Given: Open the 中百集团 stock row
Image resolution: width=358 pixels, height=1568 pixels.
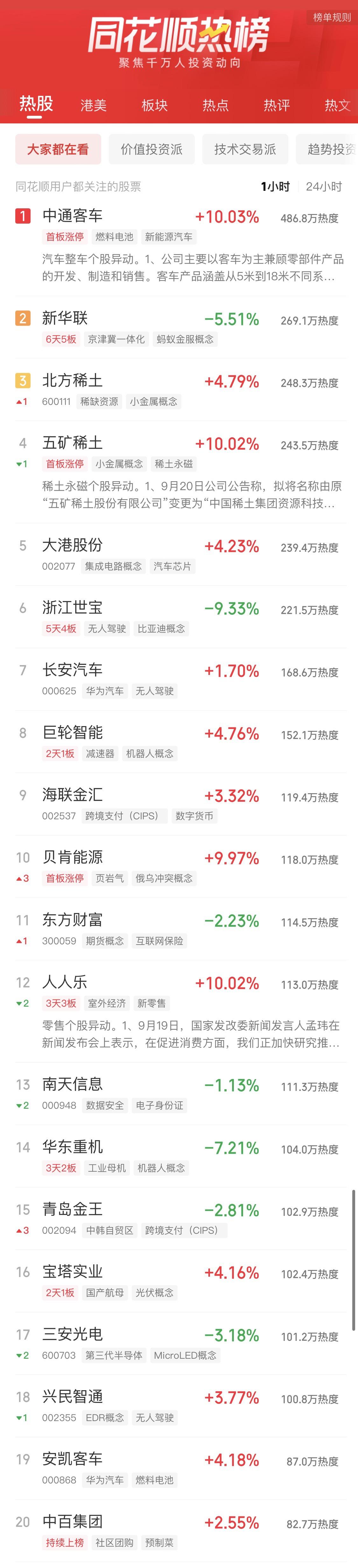Looking at the screenshot, I should (x=73, y=1521).
